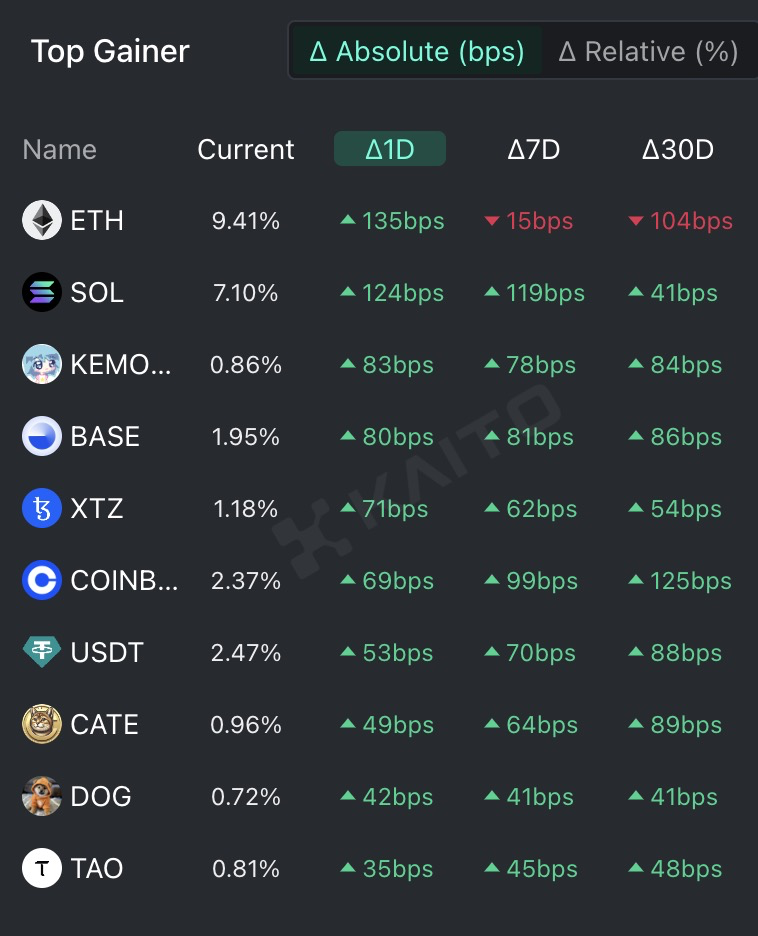758x936 pixels.
Task: Switch view to Relative (%)
Action: 648,51
